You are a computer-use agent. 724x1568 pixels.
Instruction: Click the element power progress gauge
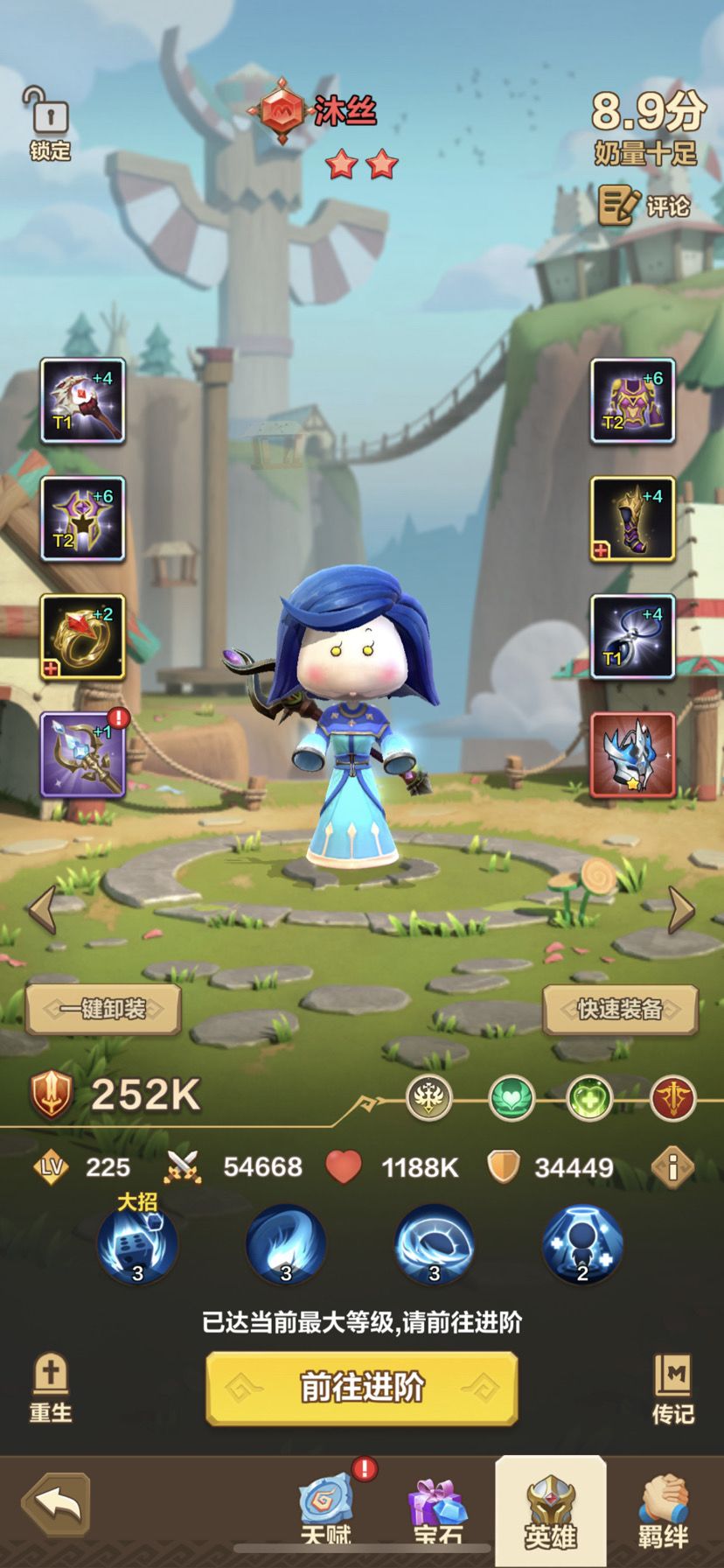pyautogui.click(x=542, y=1098)
